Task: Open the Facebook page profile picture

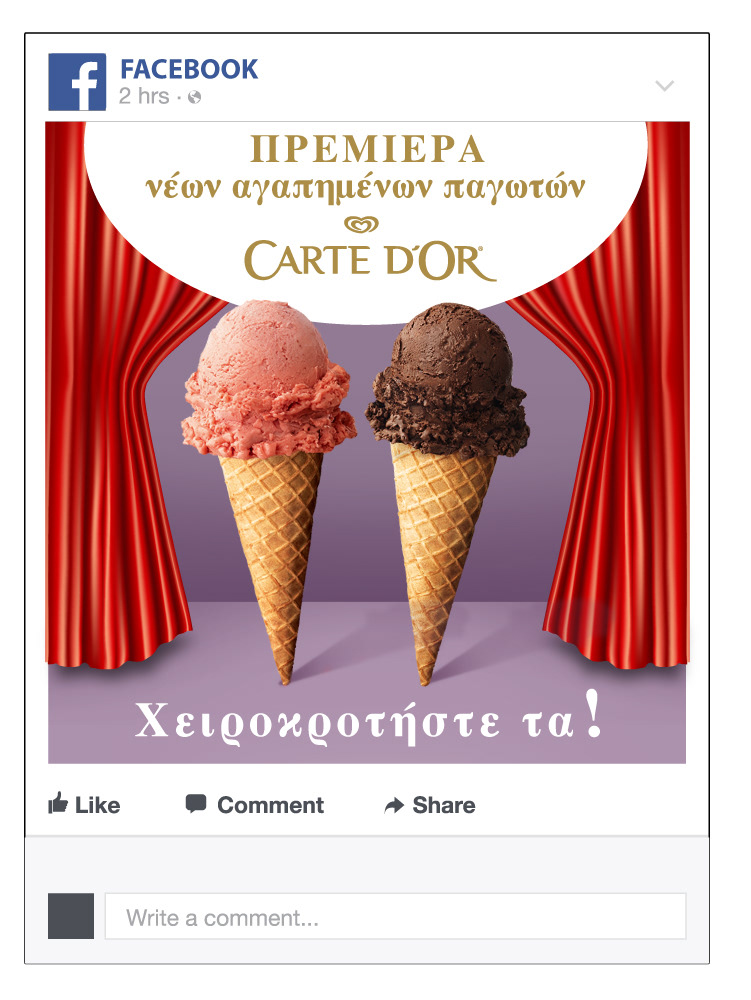Action: click(x=77, y=82)
